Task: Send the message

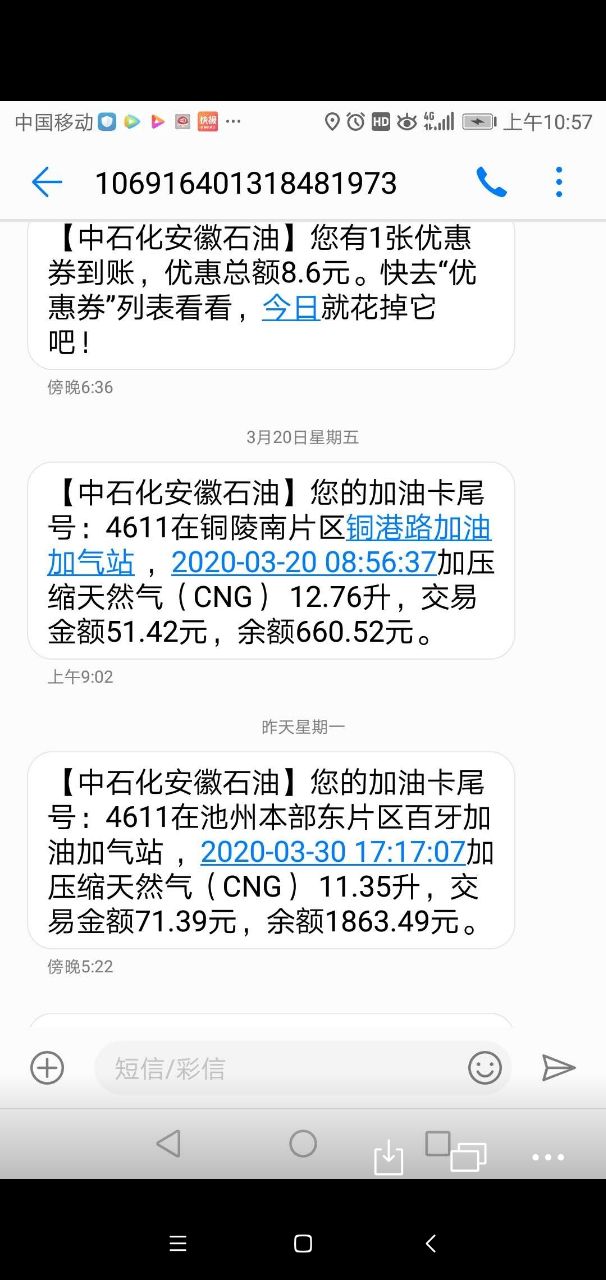Action: tap(558, 1068)
